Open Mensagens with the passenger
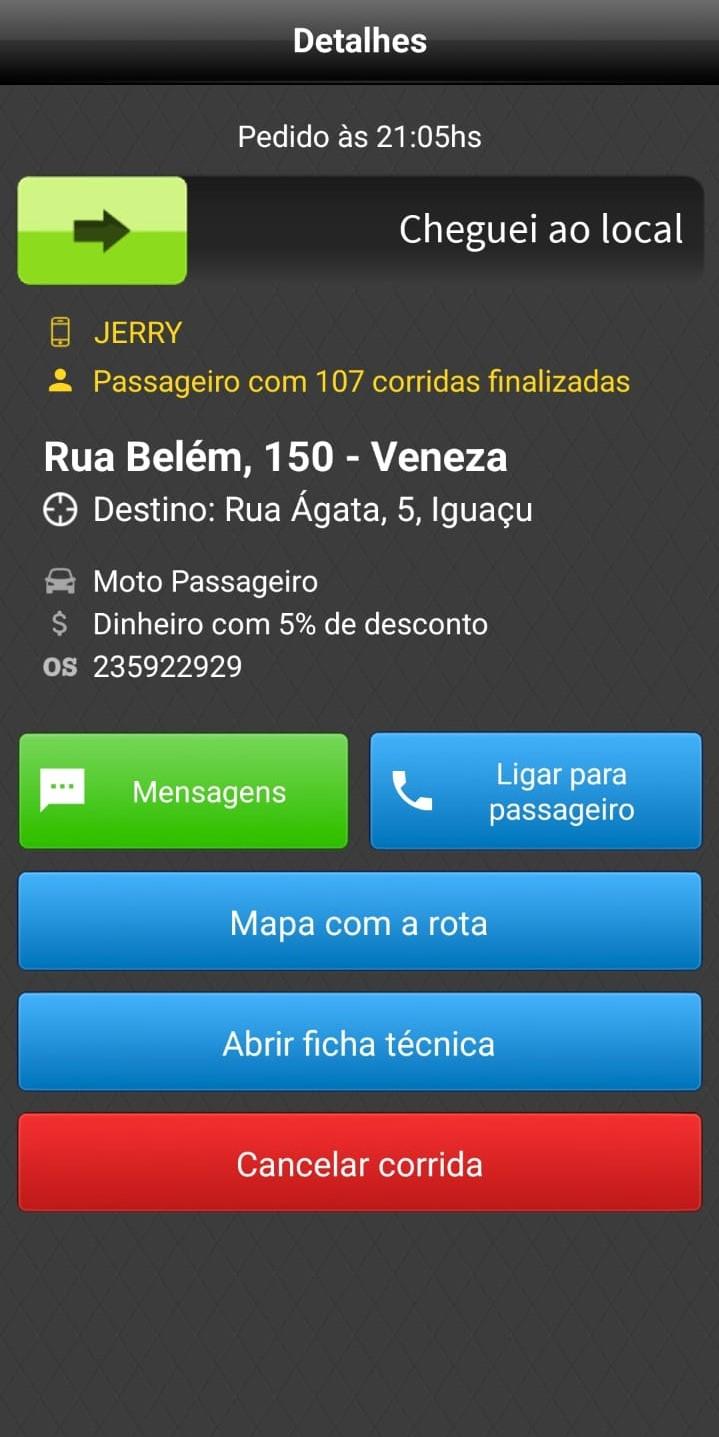 (x=184, y=791)
